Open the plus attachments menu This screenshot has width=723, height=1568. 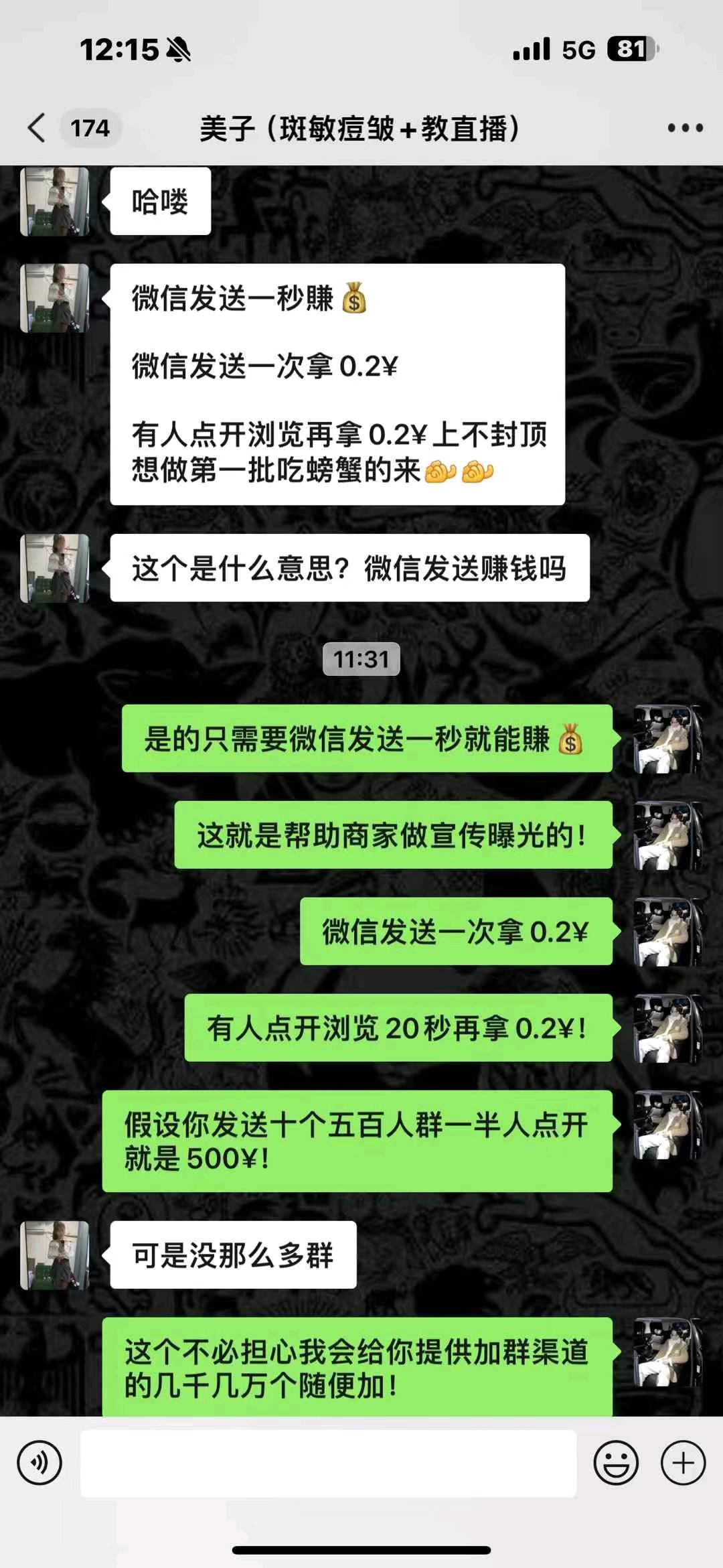tap(683, 1464)
